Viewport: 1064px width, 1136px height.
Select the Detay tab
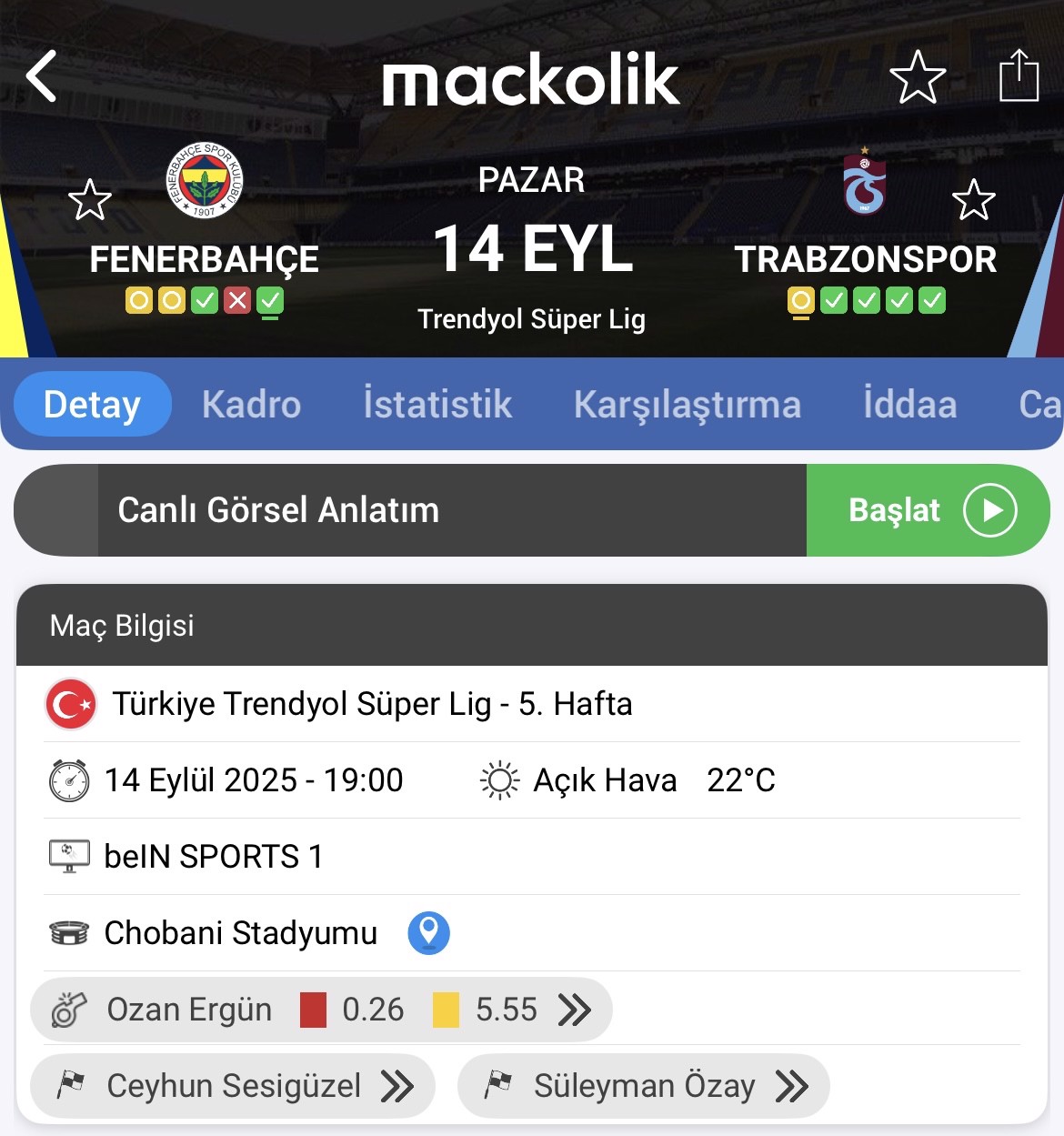click(92, 405)
